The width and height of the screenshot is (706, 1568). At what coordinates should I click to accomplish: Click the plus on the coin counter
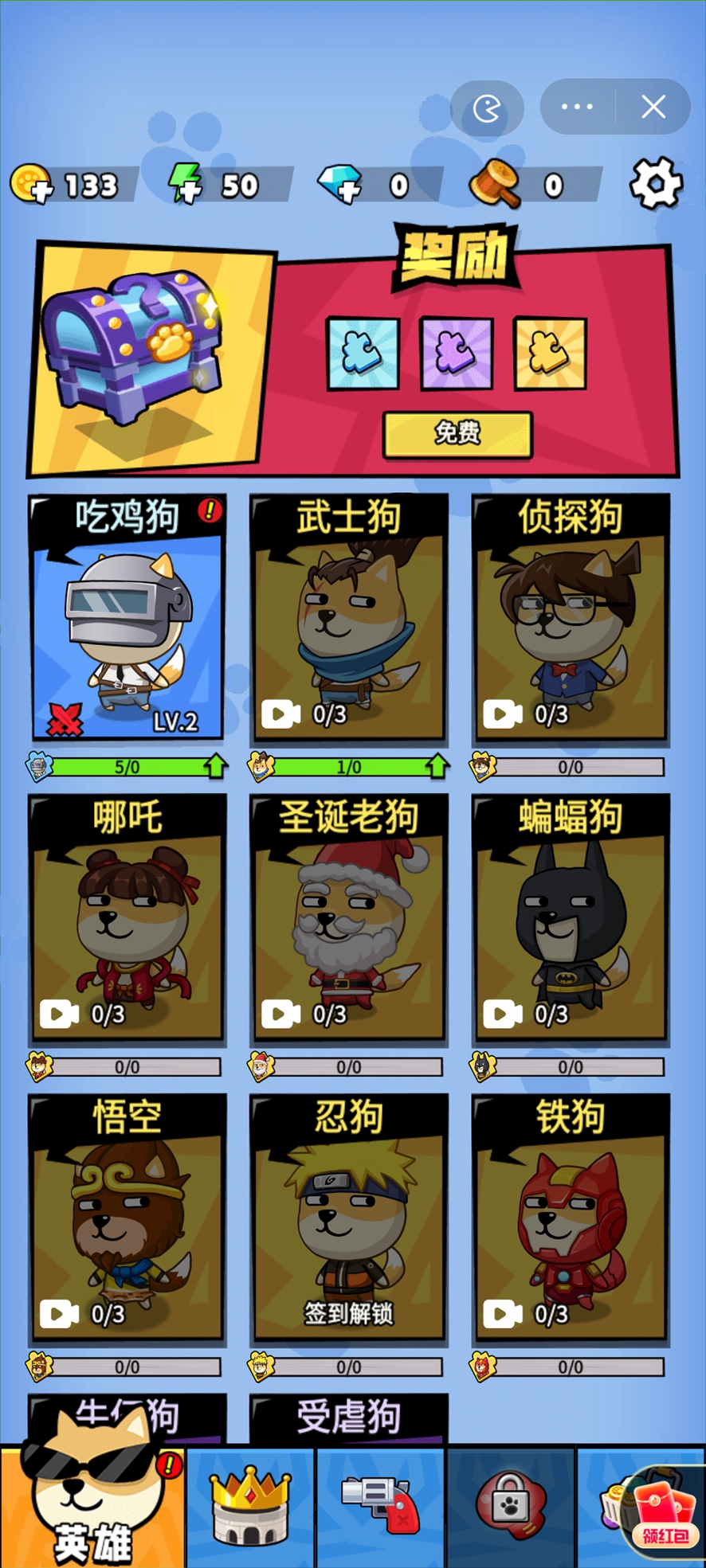[44, 195]
